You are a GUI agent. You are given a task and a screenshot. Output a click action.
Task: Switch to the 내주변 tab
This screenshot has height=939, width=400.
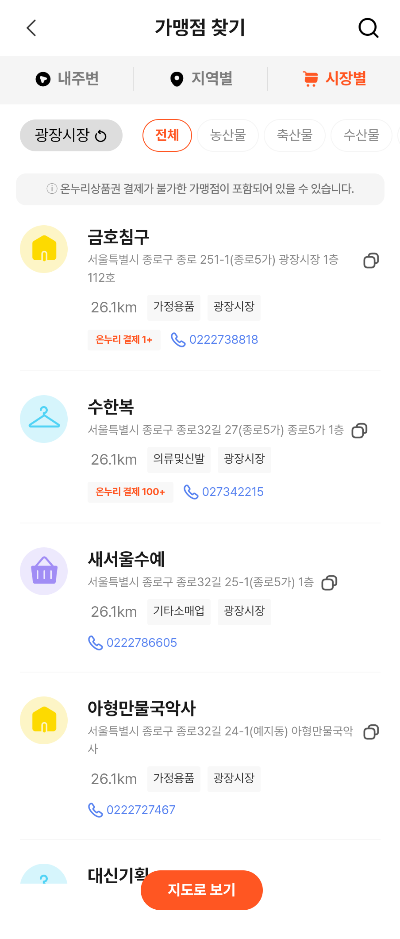(67, 78)
